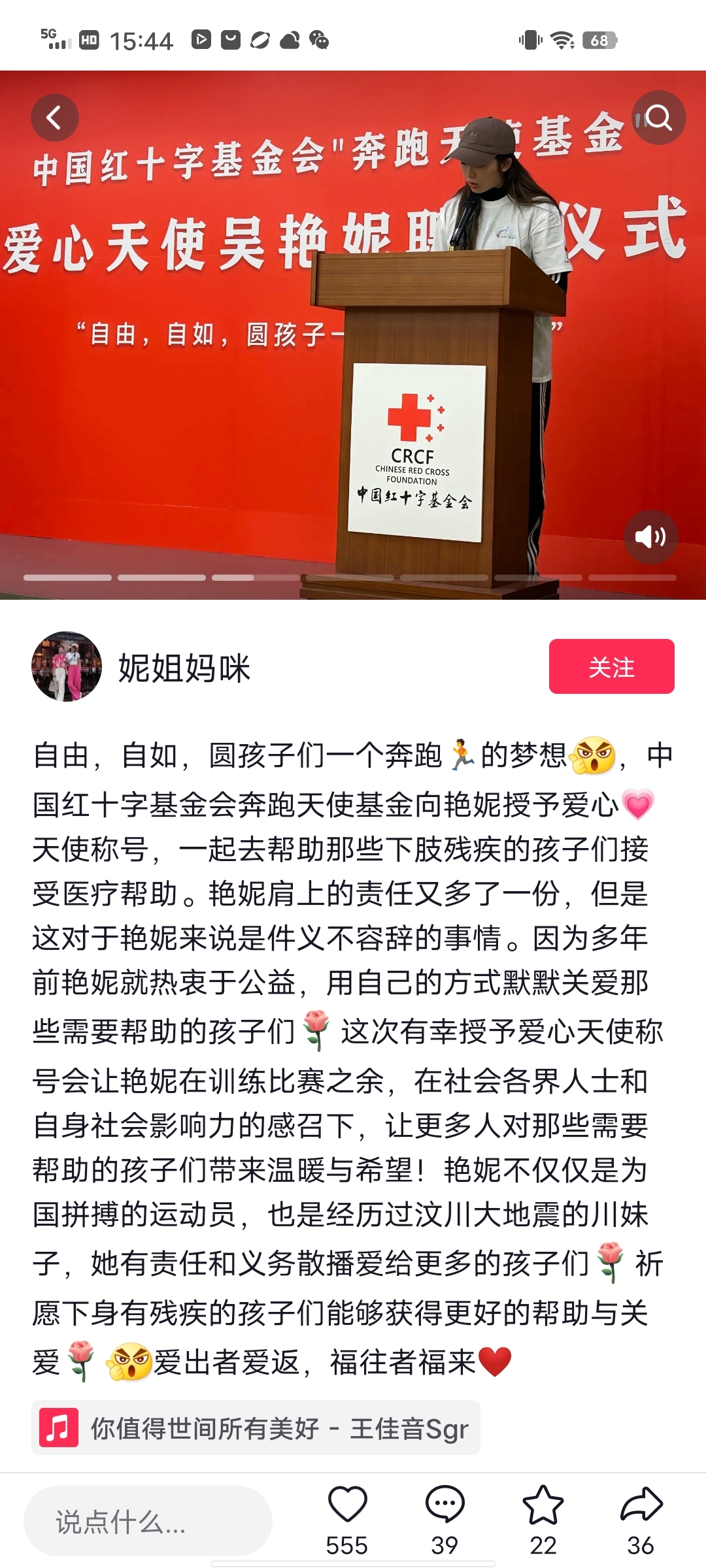
Task: Like this post with the heart icon
Action: tap(347, 1505)
